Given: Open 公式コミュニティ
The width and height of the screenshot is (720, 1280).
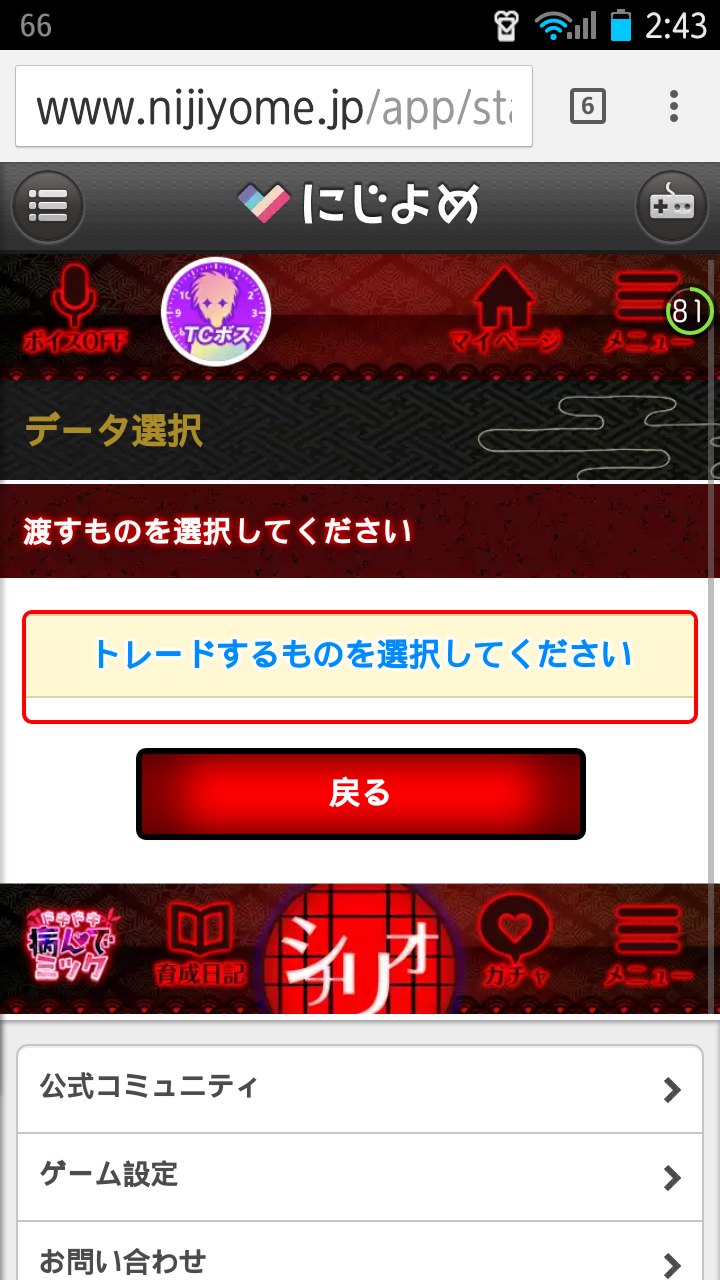Looking at the screenshot, I should pos(360,1089).
